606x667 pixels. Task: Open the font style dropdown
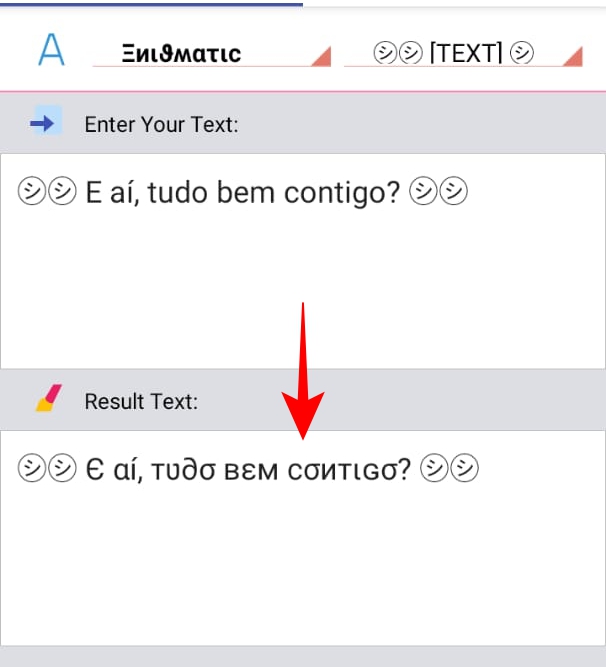click(x=211, y=53)
